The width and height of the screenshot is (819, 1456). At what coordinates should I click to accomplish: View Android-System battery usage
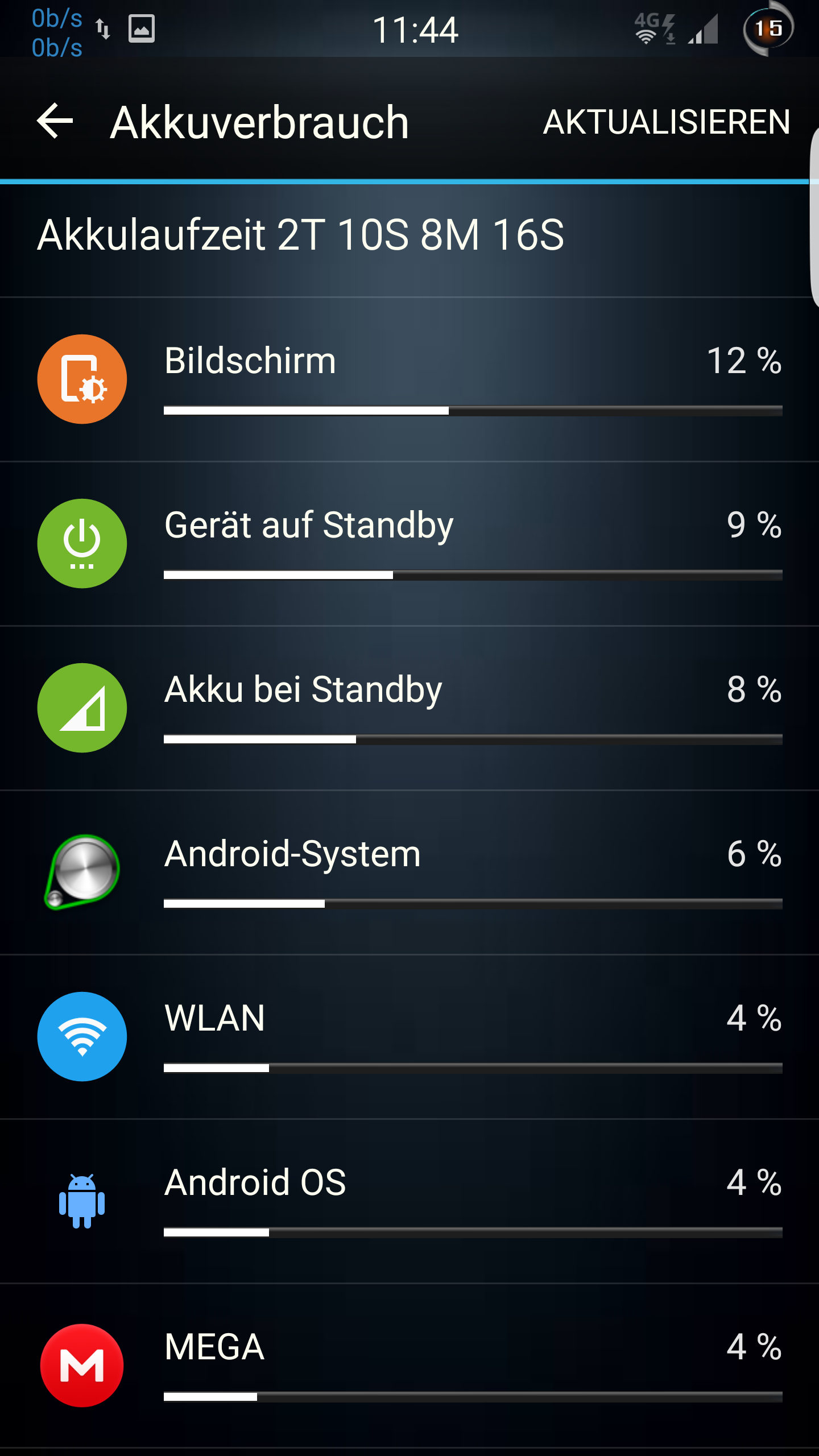click(x=409, y=872)
